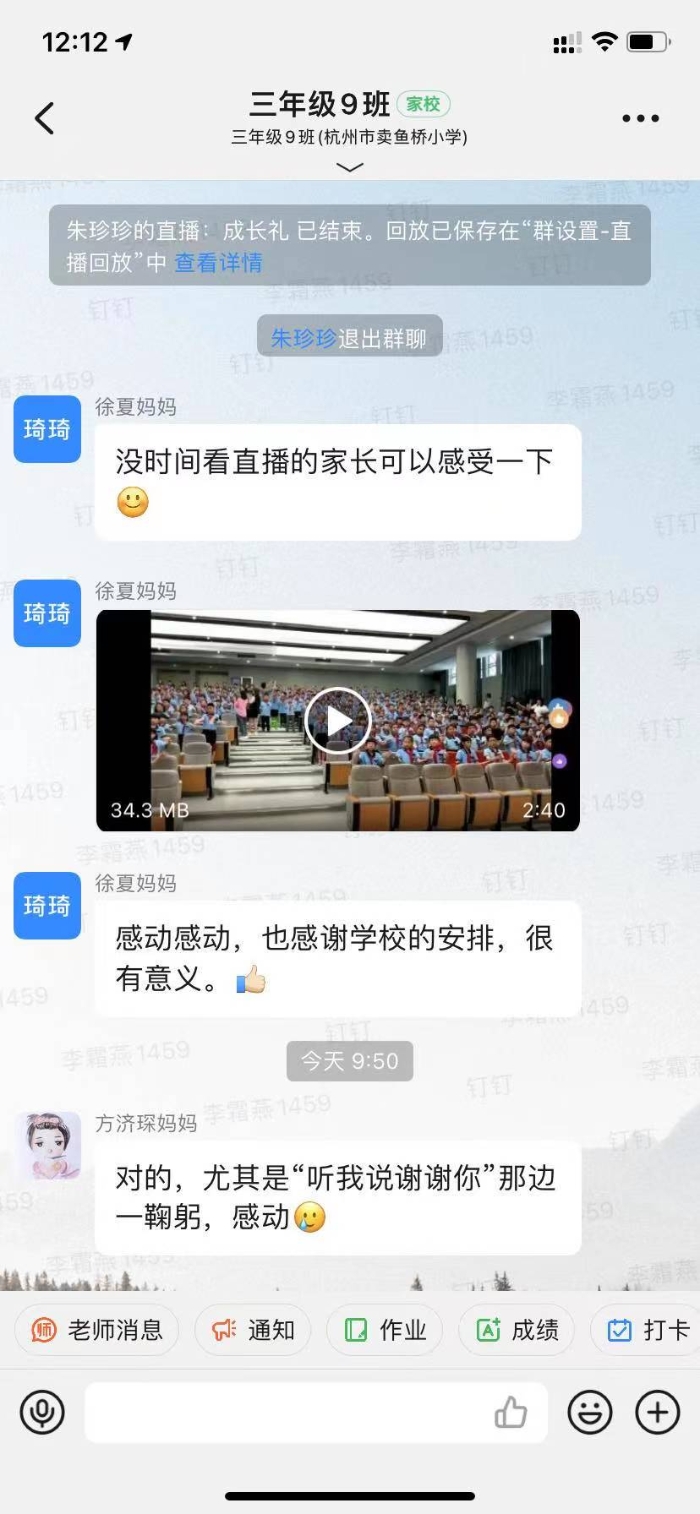The height and width of the screenshot is (1514, 700).
Task: Open the three-dot more options menu
Action: pyautogui.click(x=640, y=118)
